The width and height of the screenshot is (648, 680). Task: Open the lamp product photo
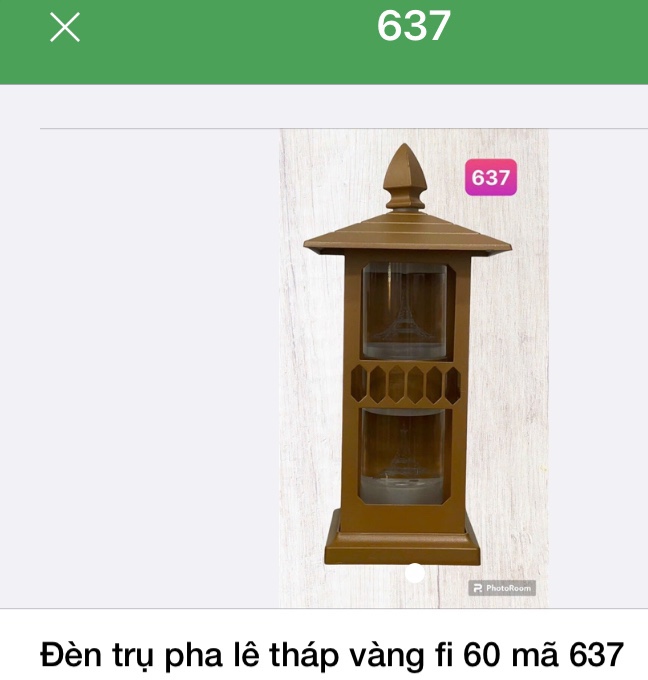413,368
